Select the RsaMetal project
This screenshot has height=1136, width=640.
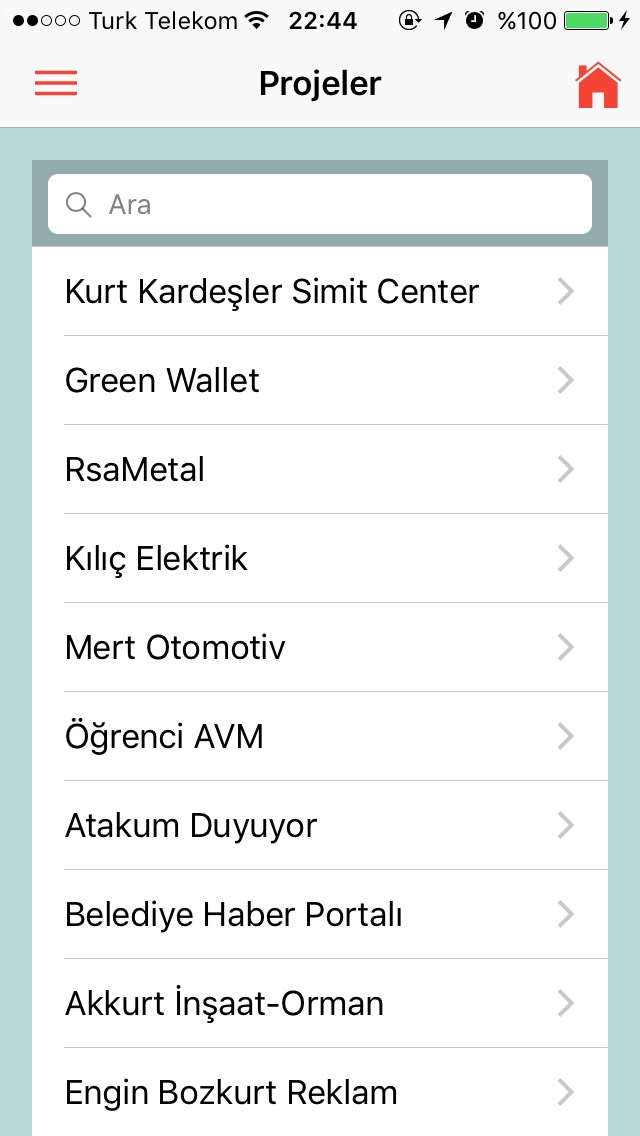(x=320, y=470)
